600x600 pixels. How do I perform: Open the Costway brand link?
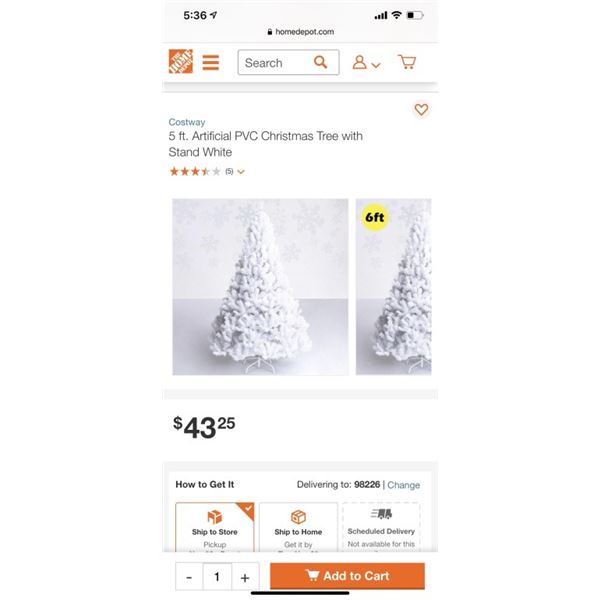tap(187, 122)
